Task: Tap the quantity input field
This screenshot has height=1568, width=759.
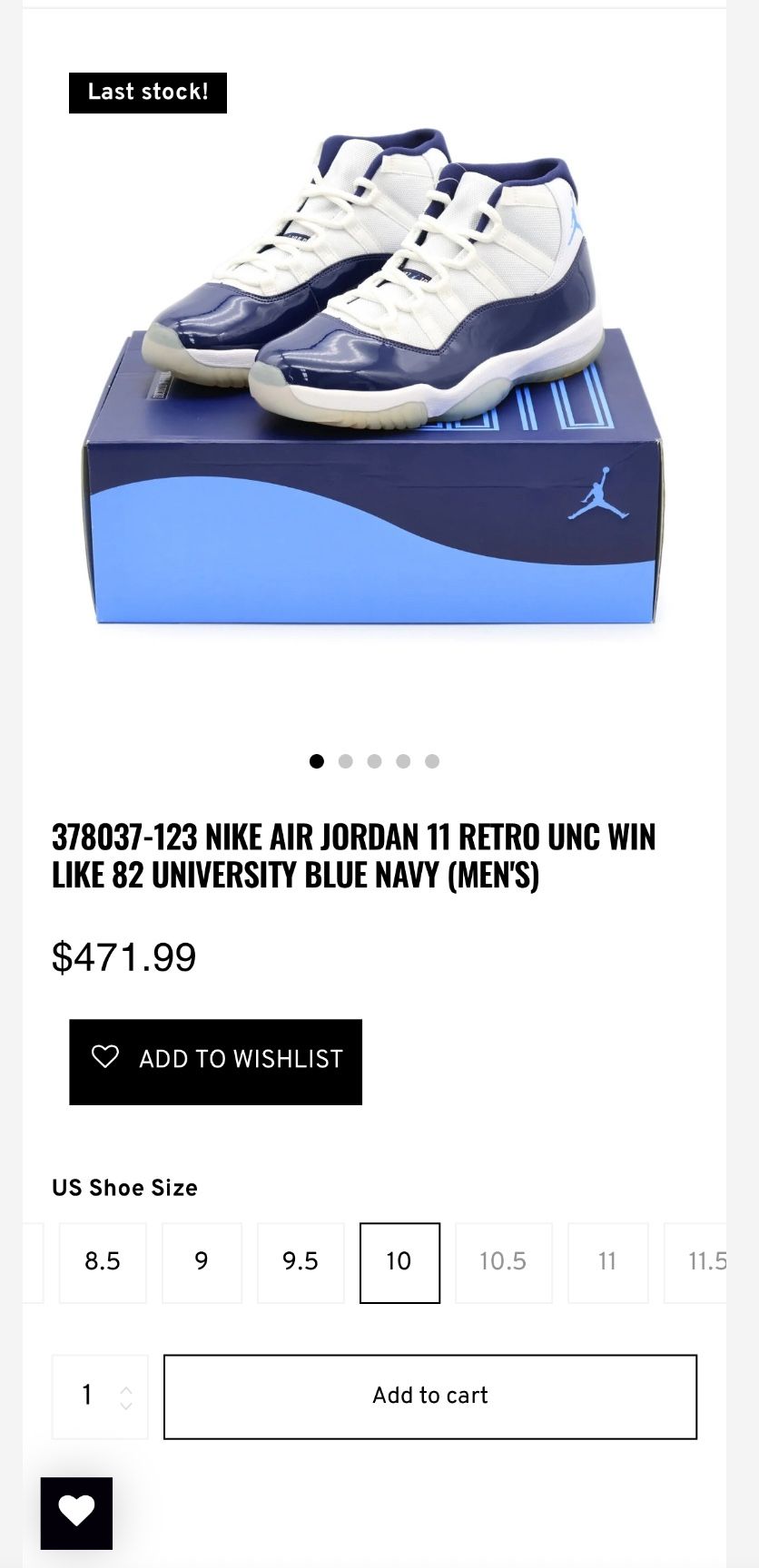Action: click(x=87, y=1396)
